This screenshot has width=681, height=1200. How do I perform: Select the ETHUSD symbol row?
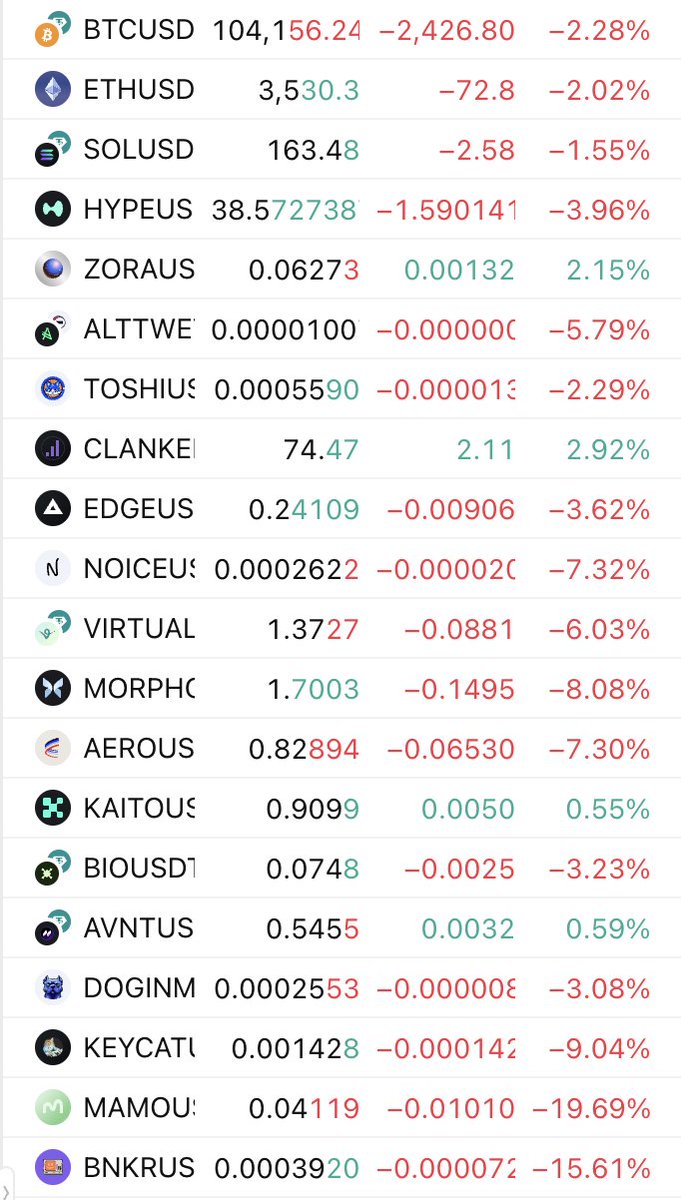pyautogui.click(x=138, y=90)
